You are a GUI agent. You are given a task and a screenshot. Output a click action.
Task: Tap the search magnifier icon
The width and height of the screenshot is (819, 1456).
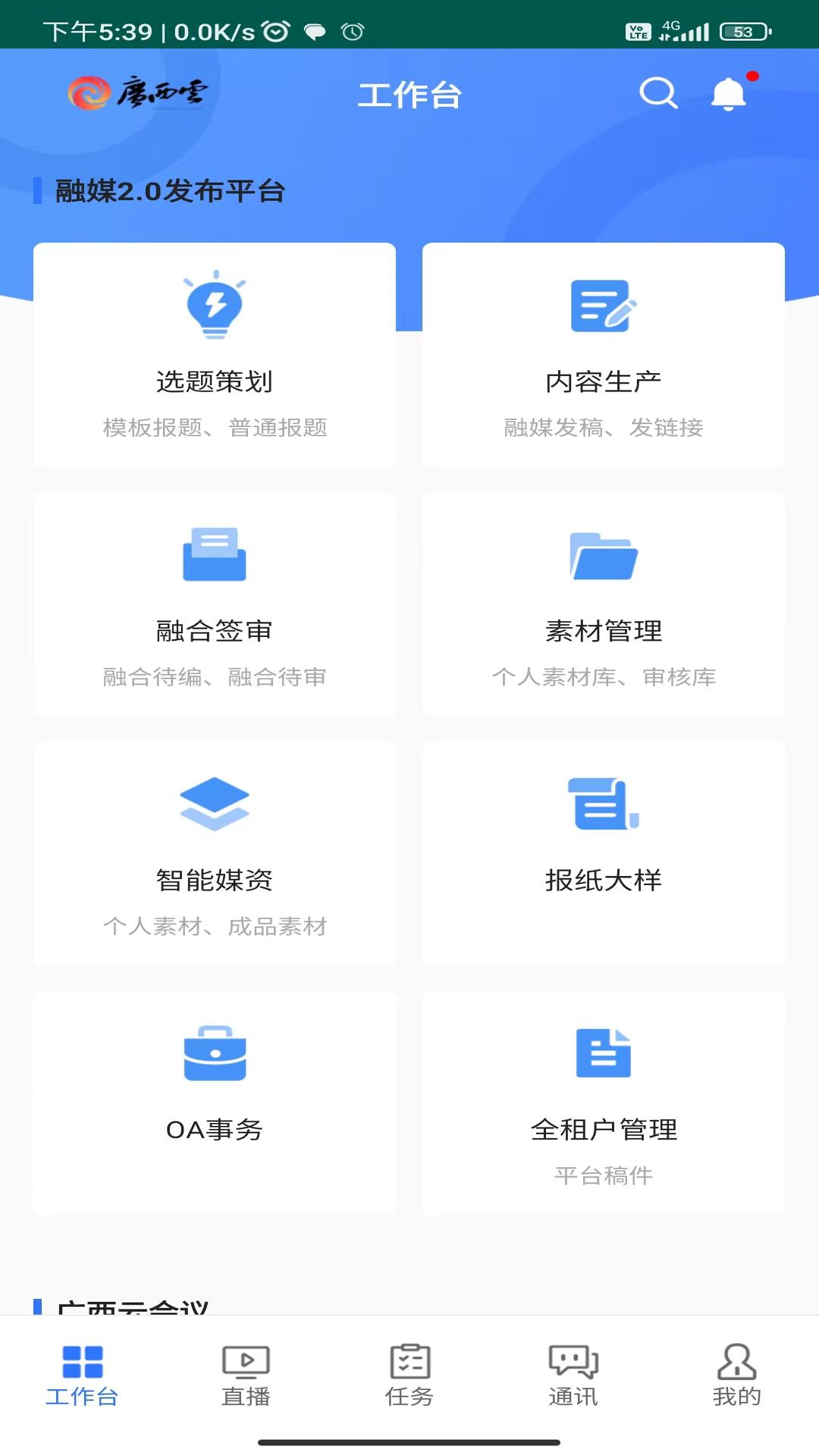point(657,93)
